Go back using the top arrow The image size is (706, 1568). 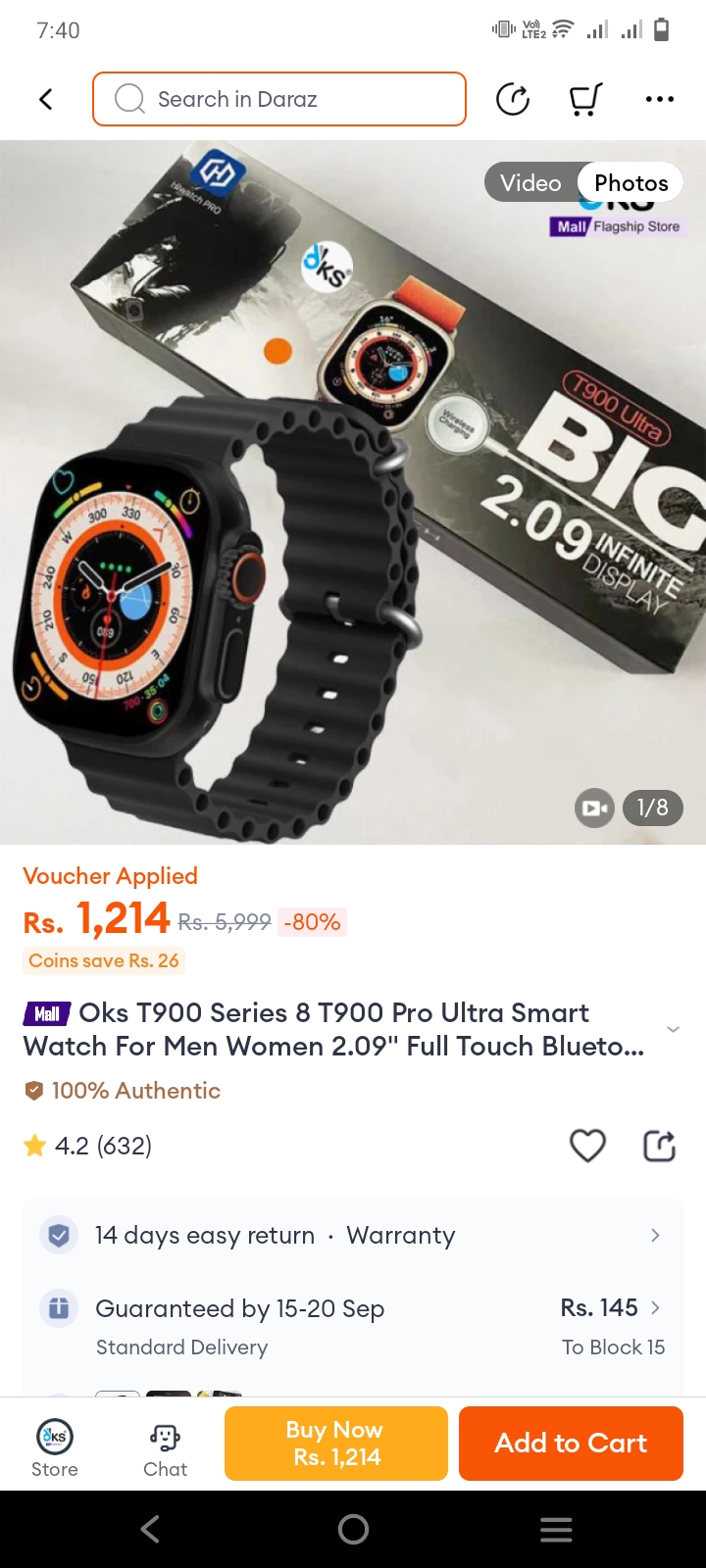point(45,99)
